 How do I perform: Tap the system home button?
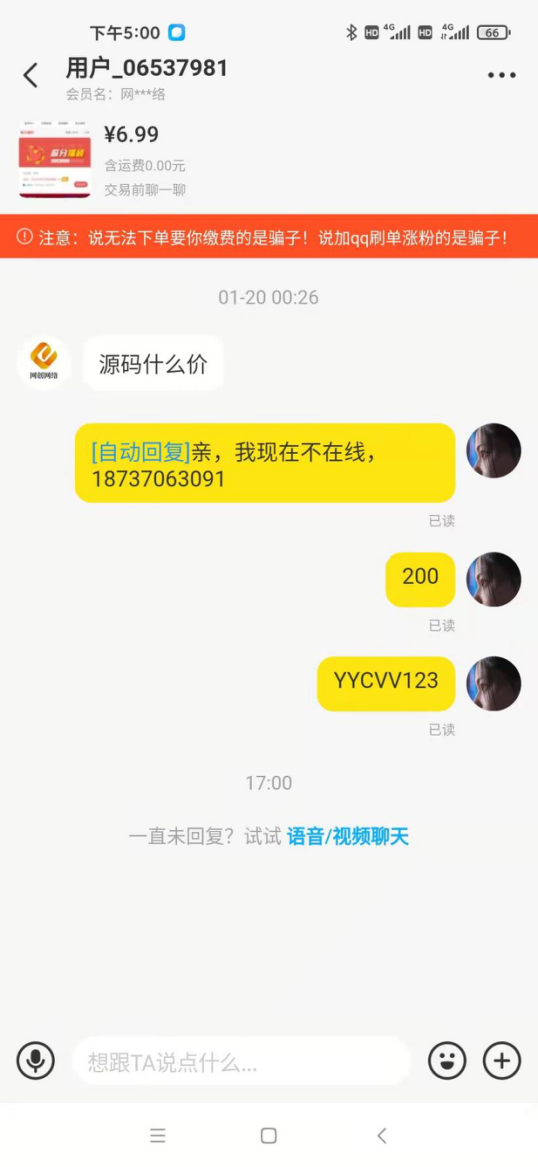pos(269,1136)
